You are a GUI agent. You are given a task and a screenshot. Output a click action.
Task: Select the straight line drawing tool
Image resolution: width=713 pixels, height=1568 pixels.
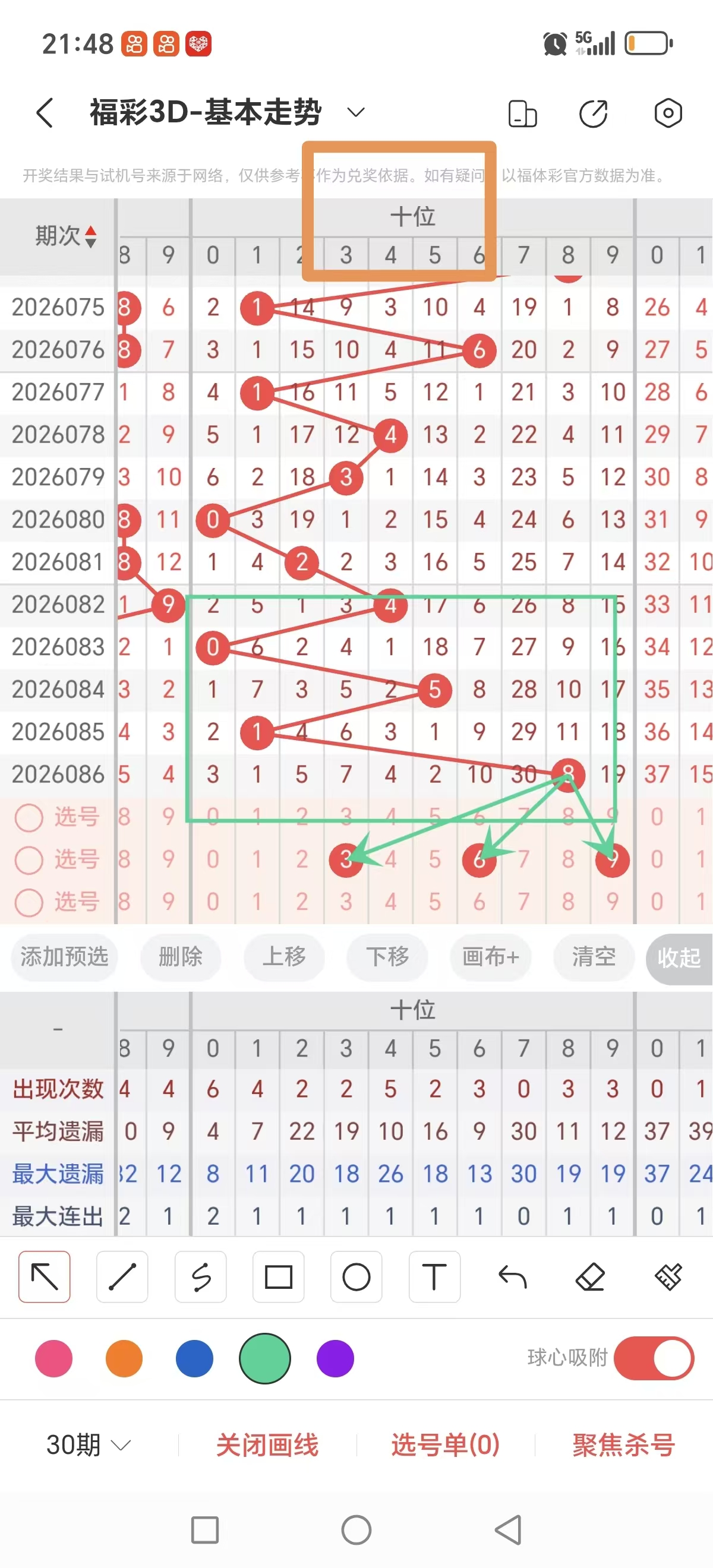(x=122, y=1278)
